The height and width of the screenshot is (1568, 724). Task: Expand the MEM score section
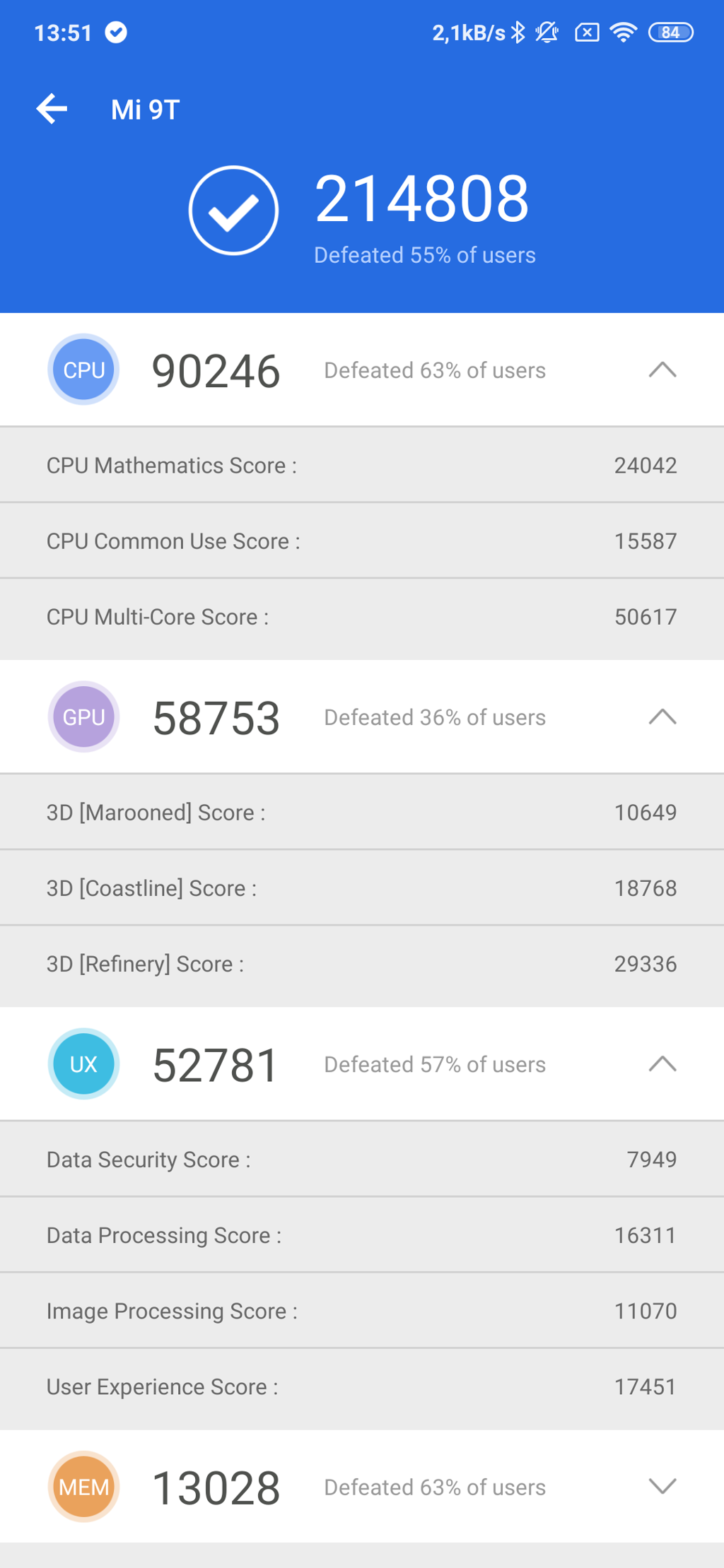click(x=662, y=1486)
